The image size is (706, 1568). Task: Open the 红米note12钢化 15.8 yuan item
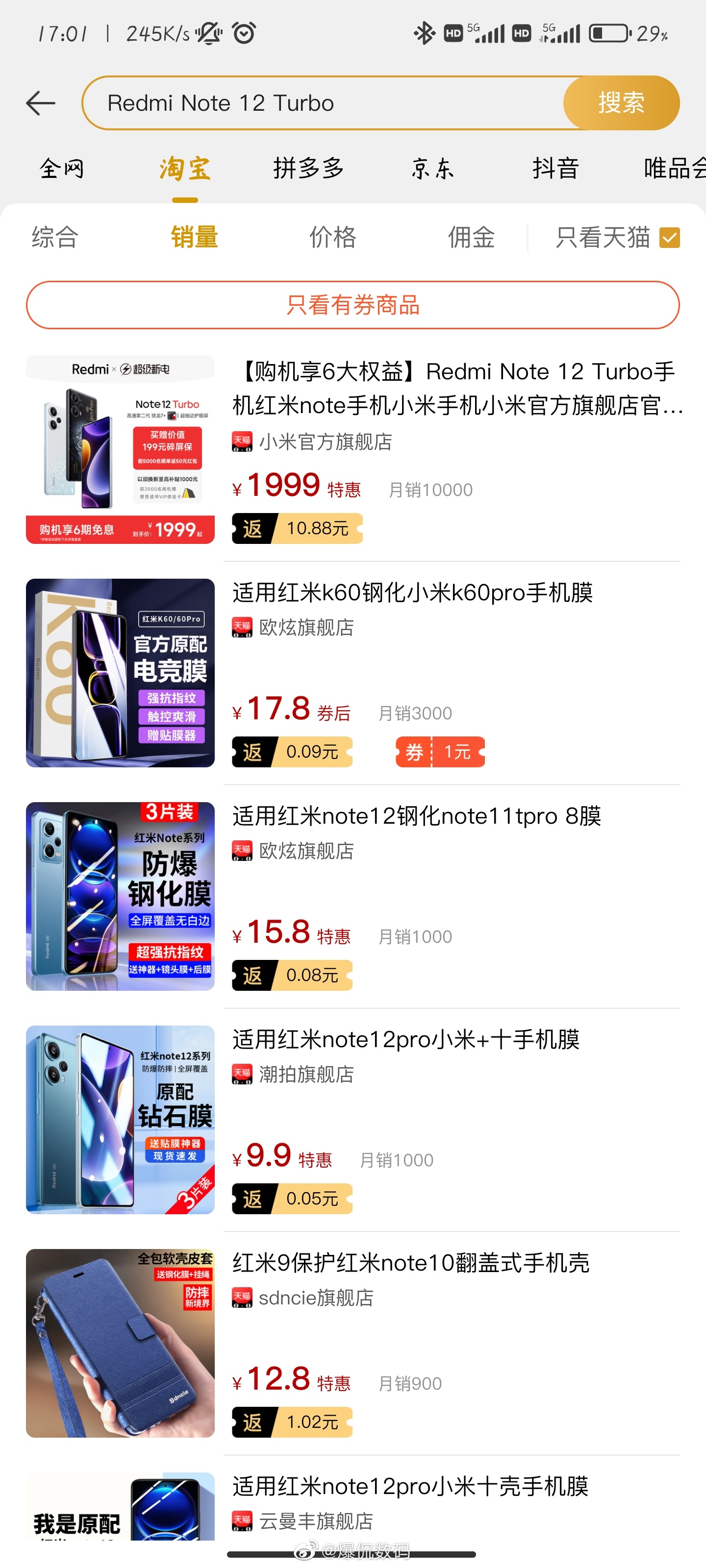[353, 896]
